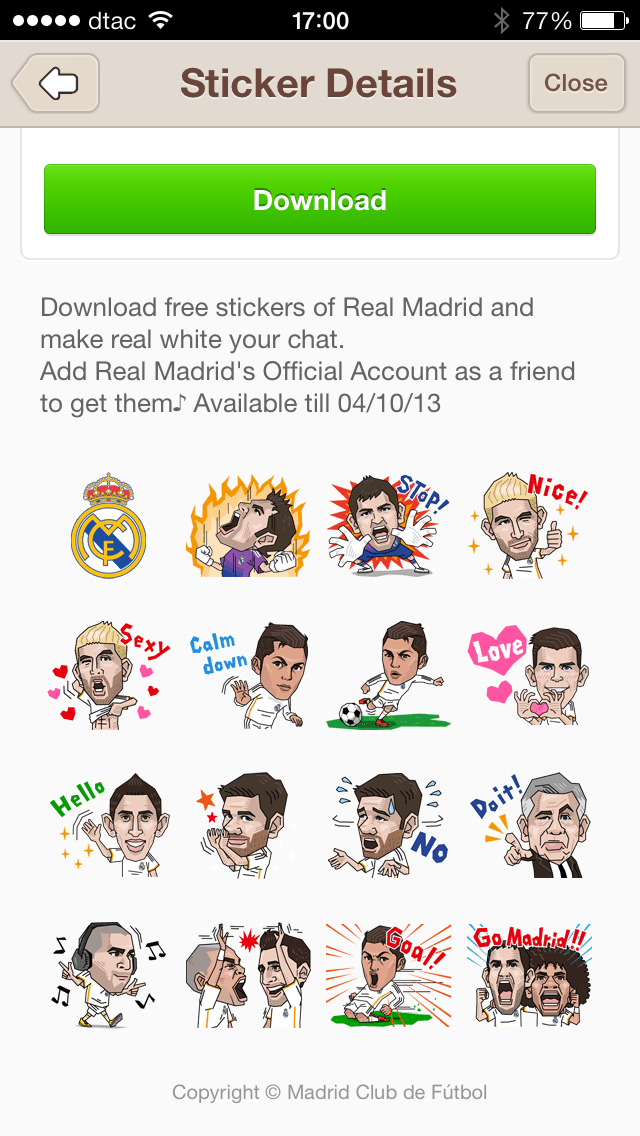Preview the 'Stop!' goalkeeper sticker
Viewport: 640px width, 1136px height.
388,526
